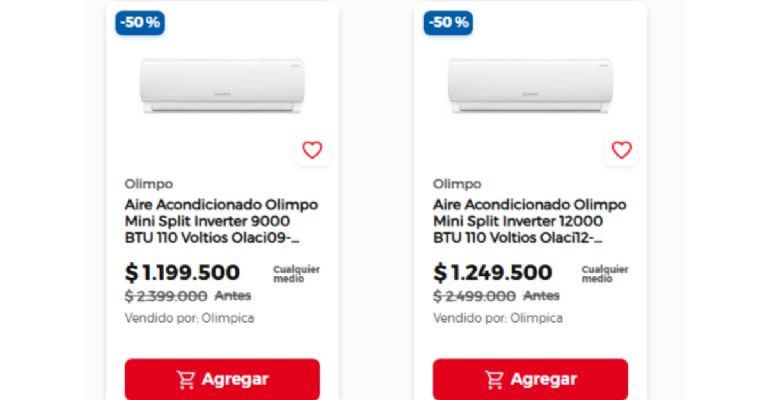This screenshot has height=400, width=768.
Task: Add the 12000 BTU Mini Split to cart
Action: click(x=530, y=379)
